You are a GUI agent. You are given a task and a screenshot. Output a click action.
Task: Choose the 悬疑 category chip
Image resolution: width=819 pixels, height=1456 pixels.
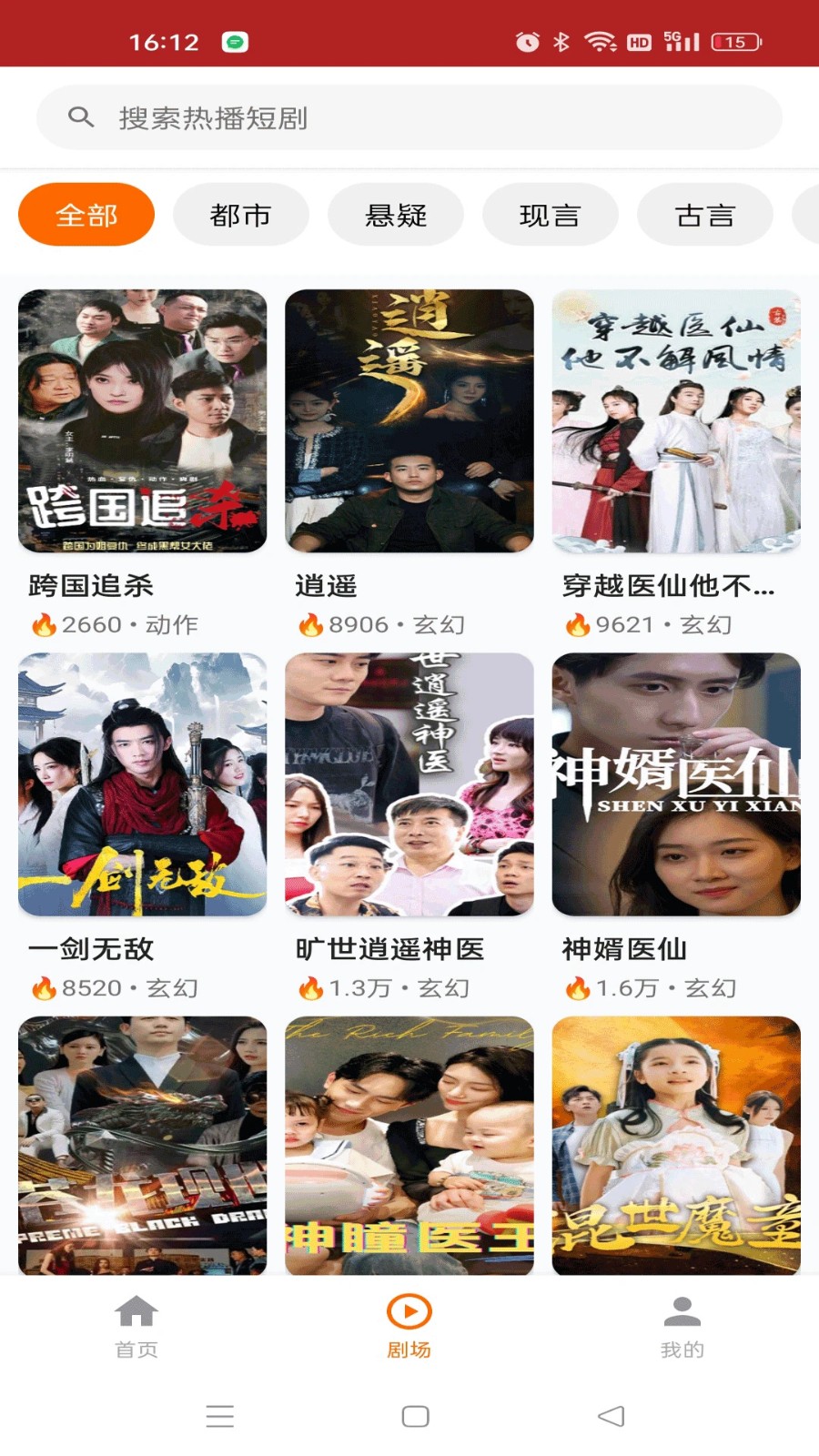pyautogui.click(x=396, y=215)
